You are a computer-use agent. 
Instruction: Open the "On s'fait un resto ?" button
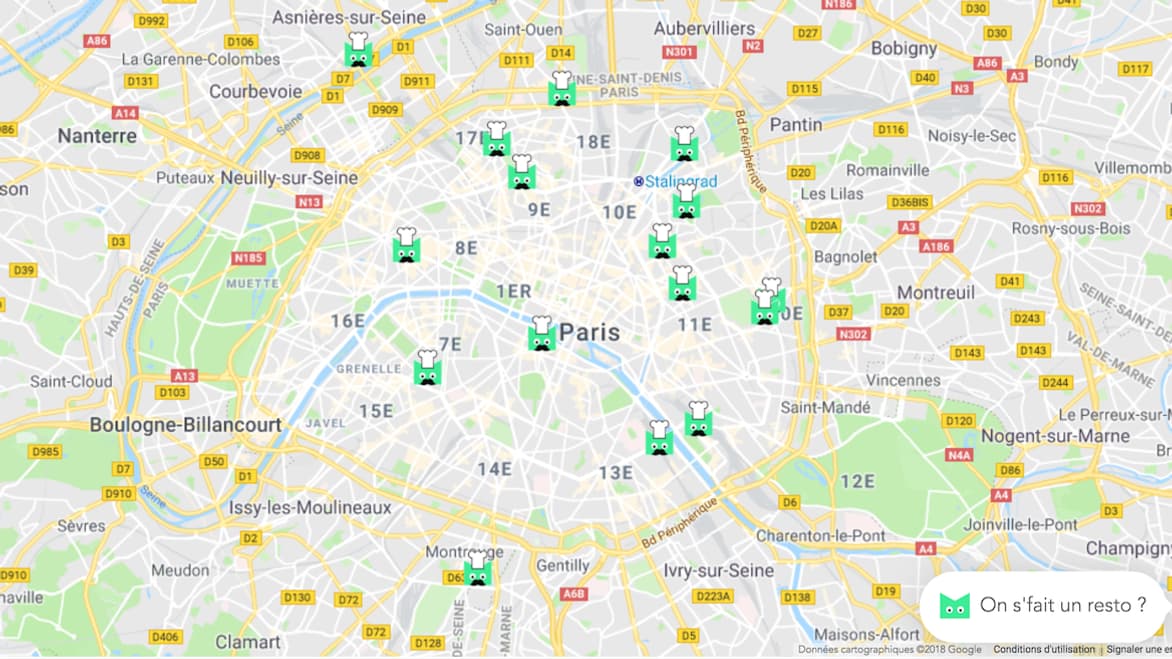tap(1043, 605)
